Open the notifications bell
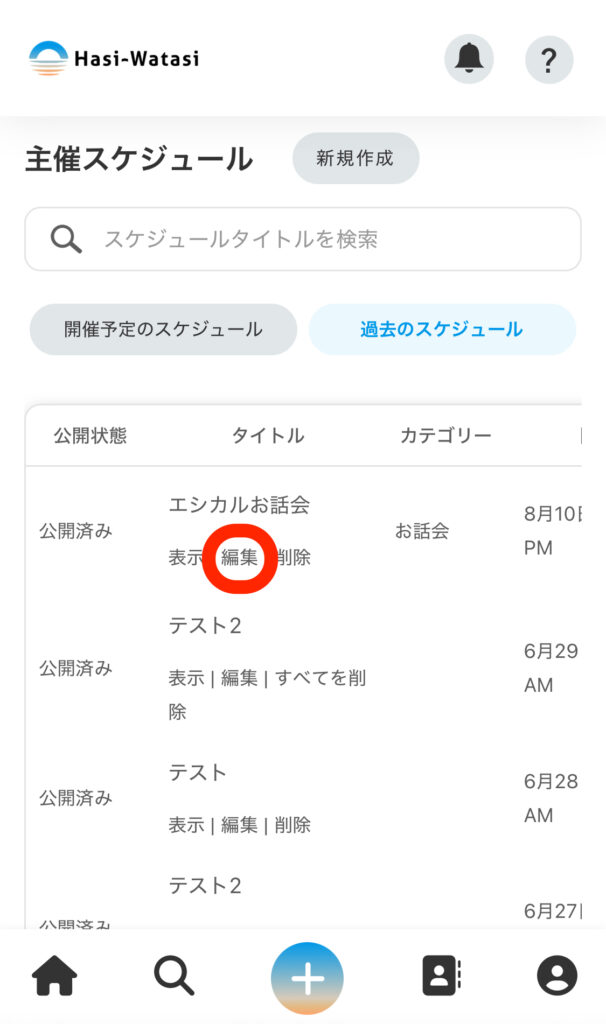The height and width of the screenshot is (1024, 606). coord(469,59)
